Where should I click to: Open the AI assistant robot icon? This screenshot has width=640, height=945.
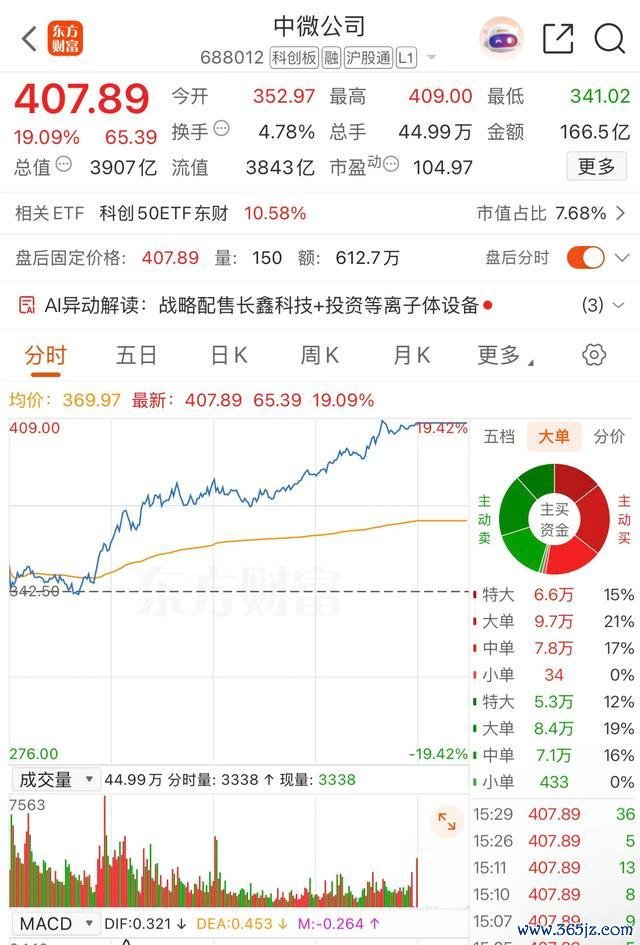501,39
